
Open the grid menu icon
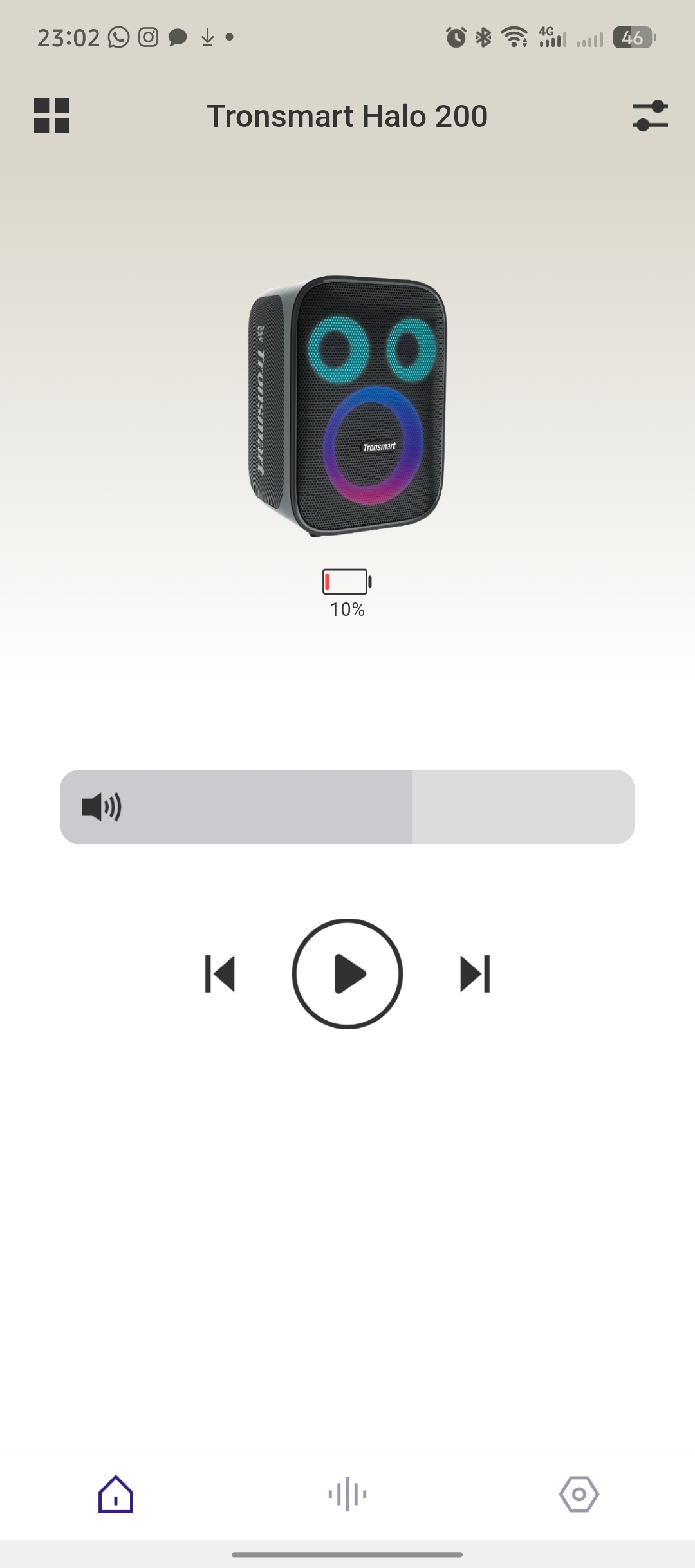click(x=51, y=116)
